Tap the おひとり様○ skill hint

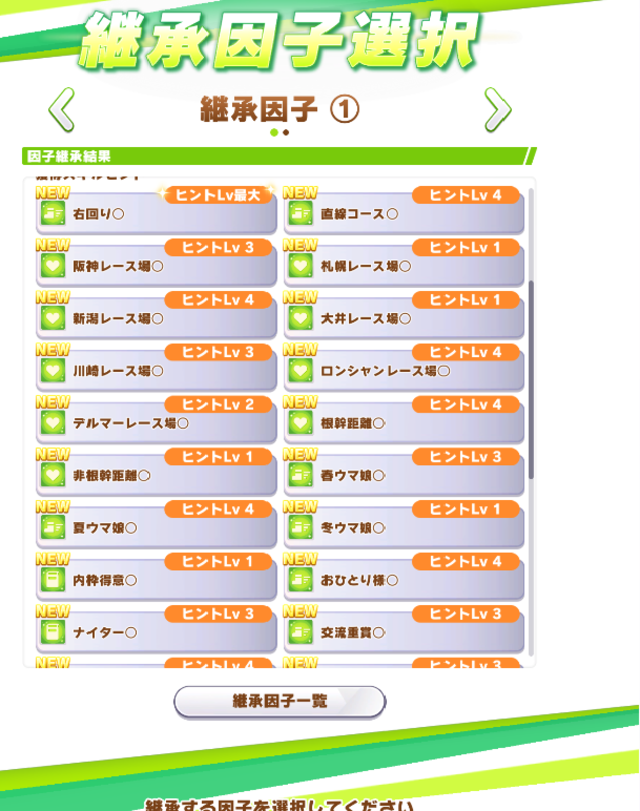coord(404,576)
